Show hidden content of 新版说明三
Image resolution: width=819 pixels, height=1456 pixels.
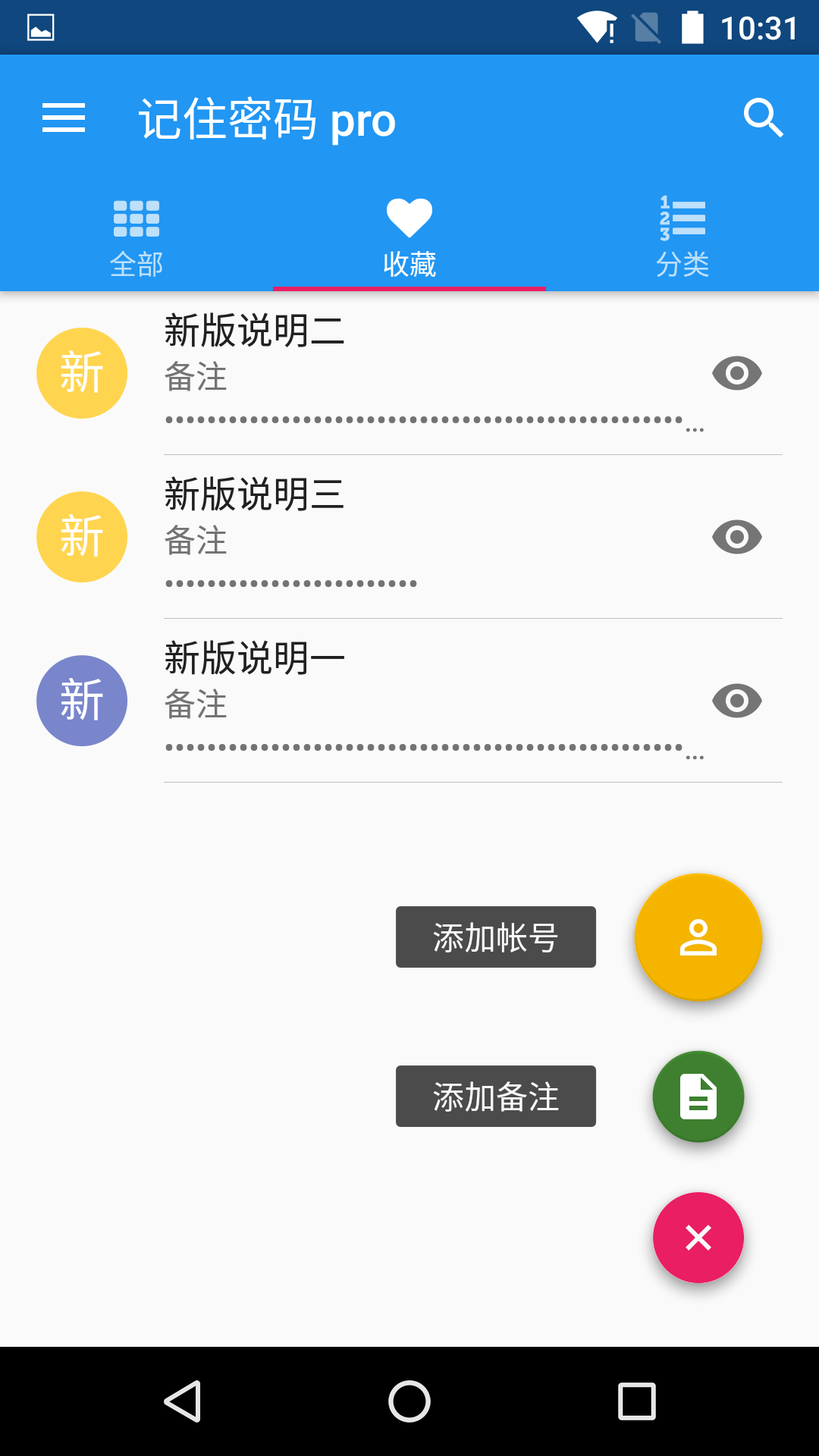[x=736, y=537]
